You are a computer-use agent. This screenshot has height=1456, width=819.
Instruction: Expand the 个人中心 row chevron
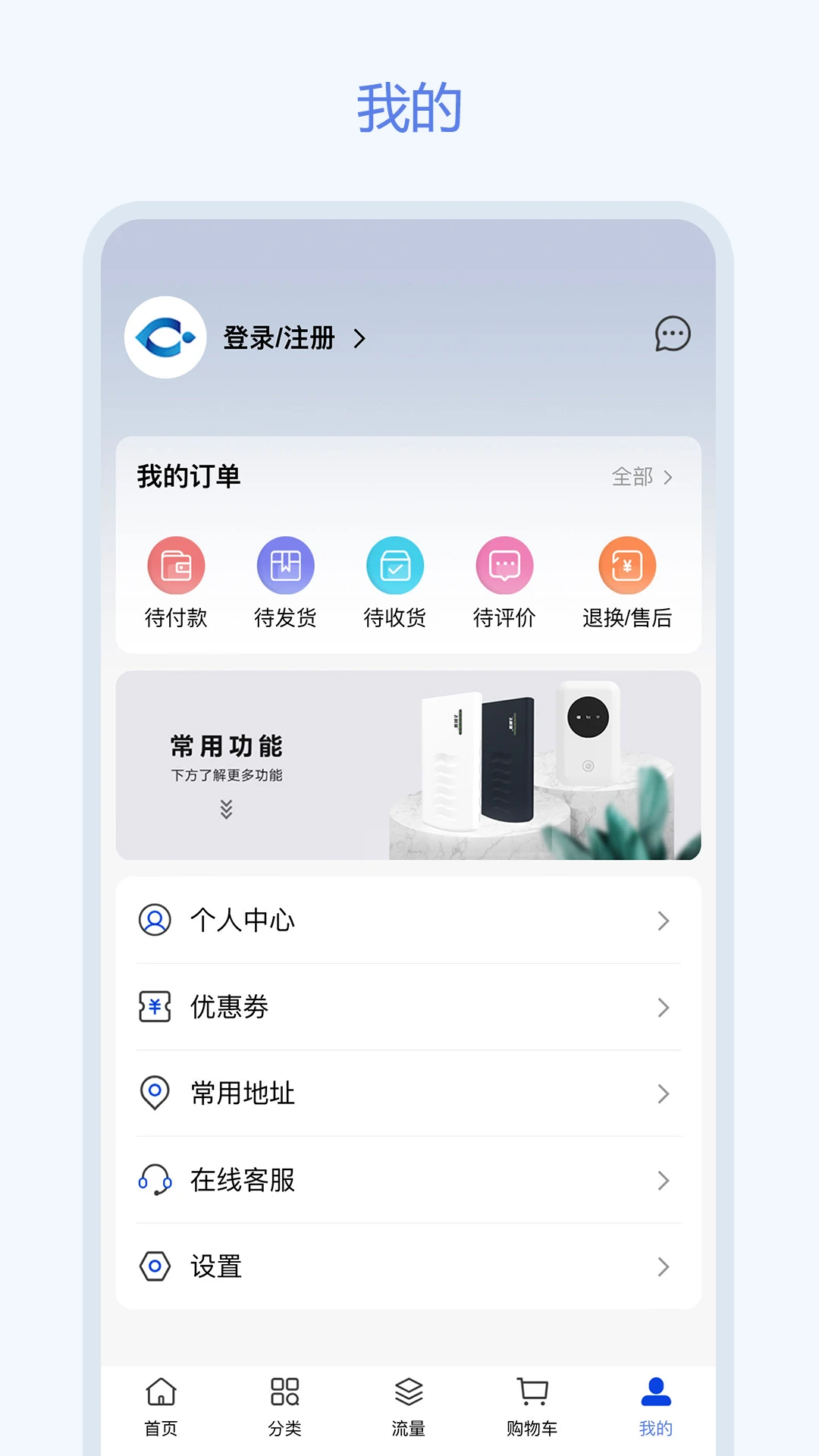pos(664,921)
